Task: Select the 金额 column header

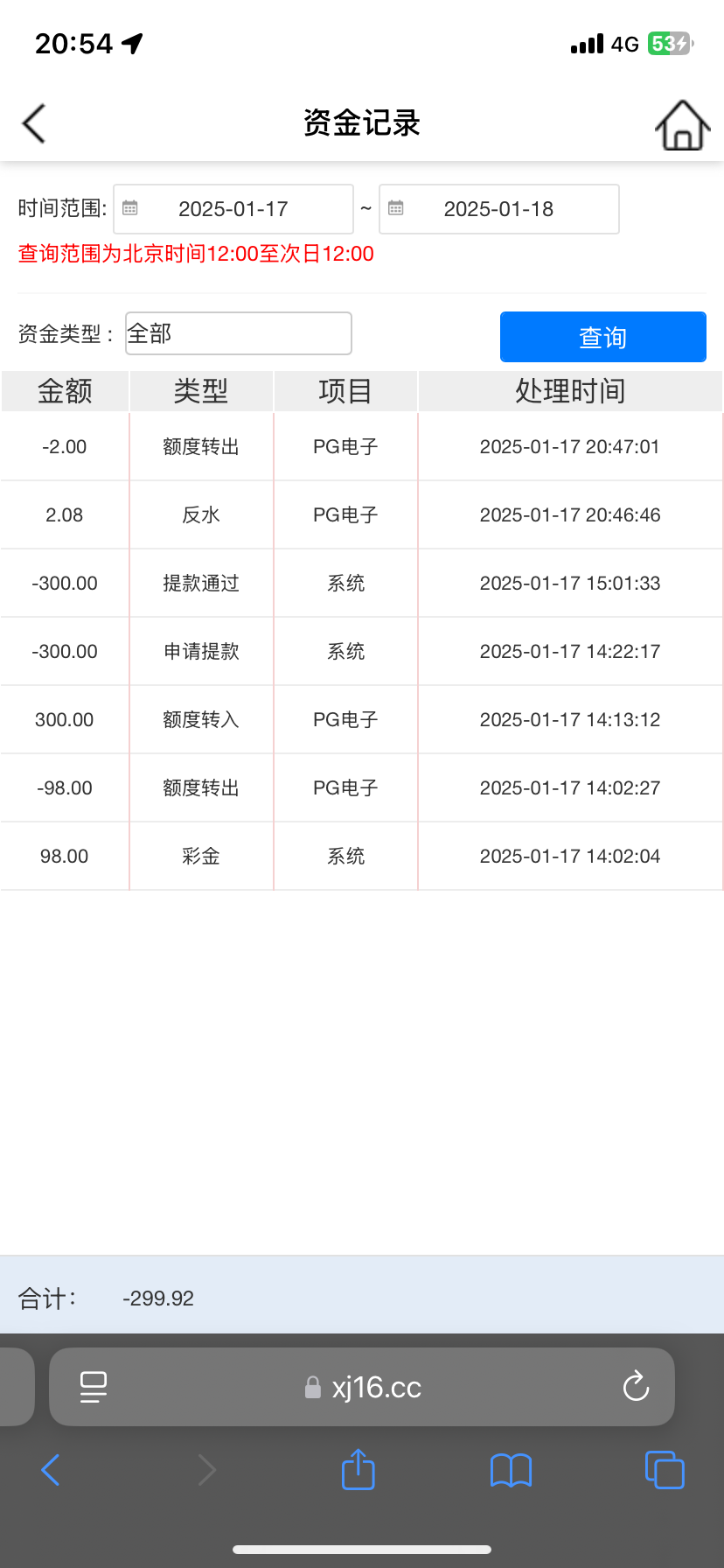Action: (65, 391)
